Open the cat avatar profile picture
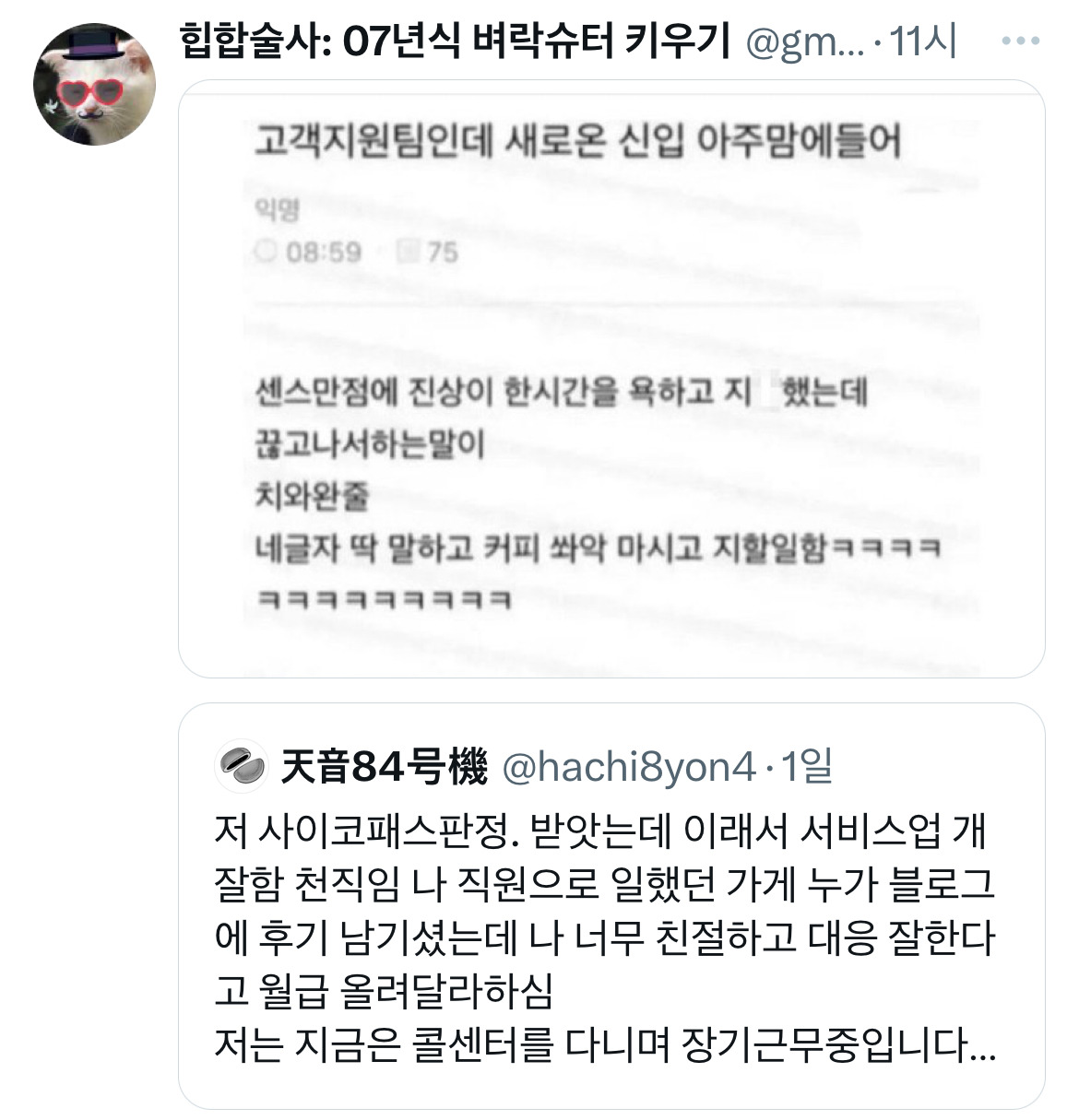The height and width of the screenshot is (1120, 1079). tap(95, 84)
